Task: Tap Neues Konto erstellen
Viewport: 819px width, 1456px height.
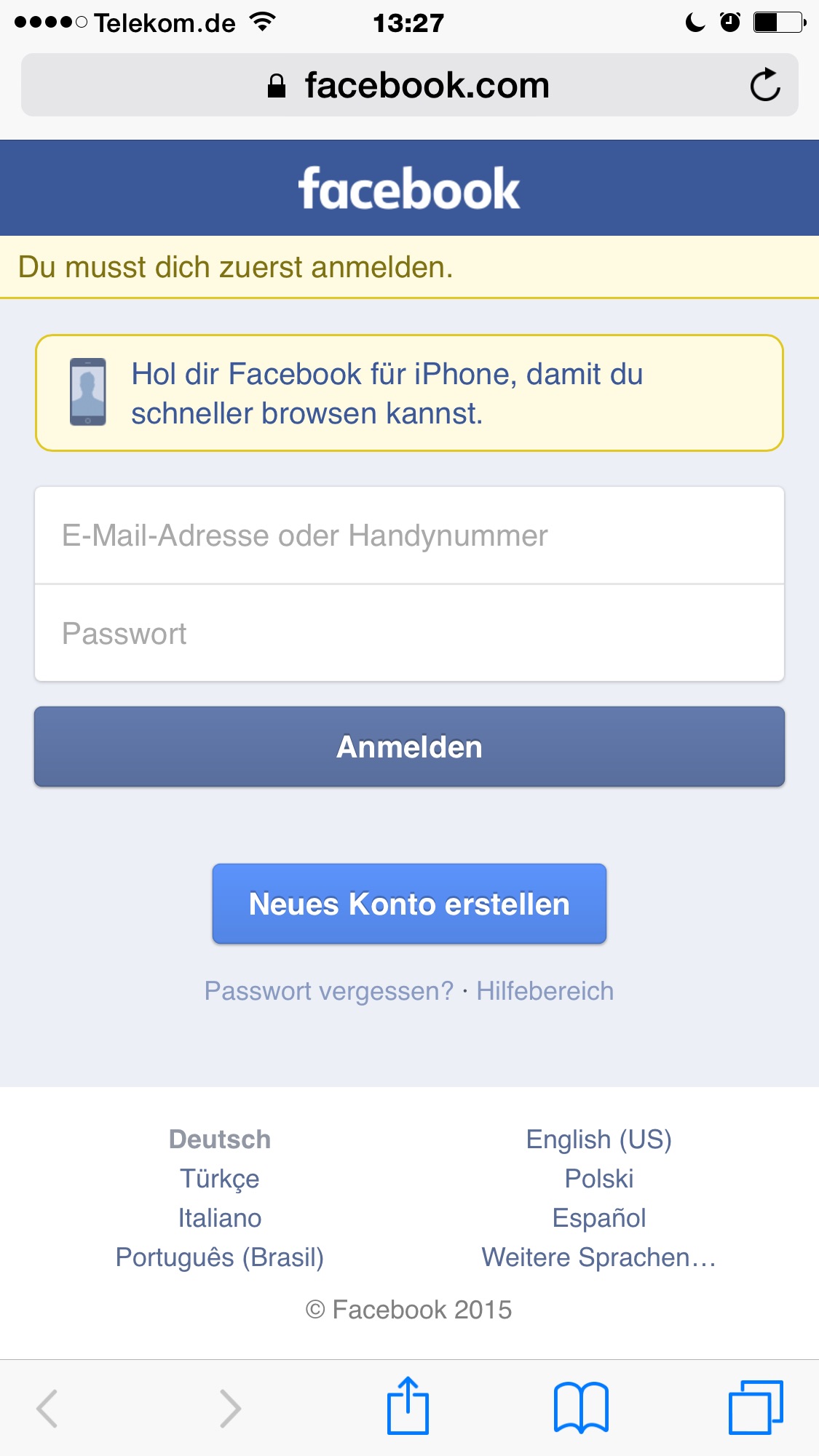Action: tap(409, 904)
